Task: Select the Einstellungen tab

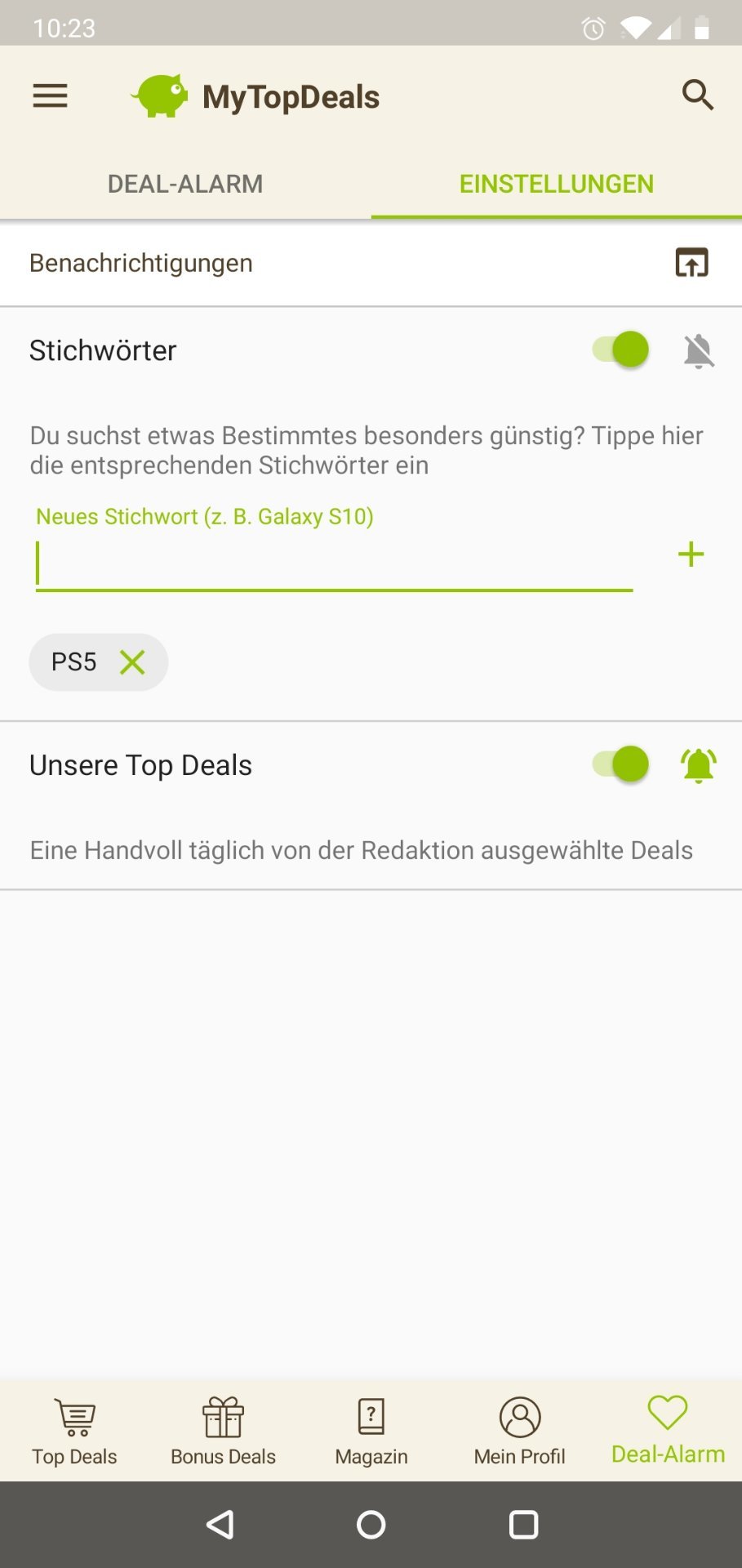Action: pyautogui.click(x=556, y=184)
